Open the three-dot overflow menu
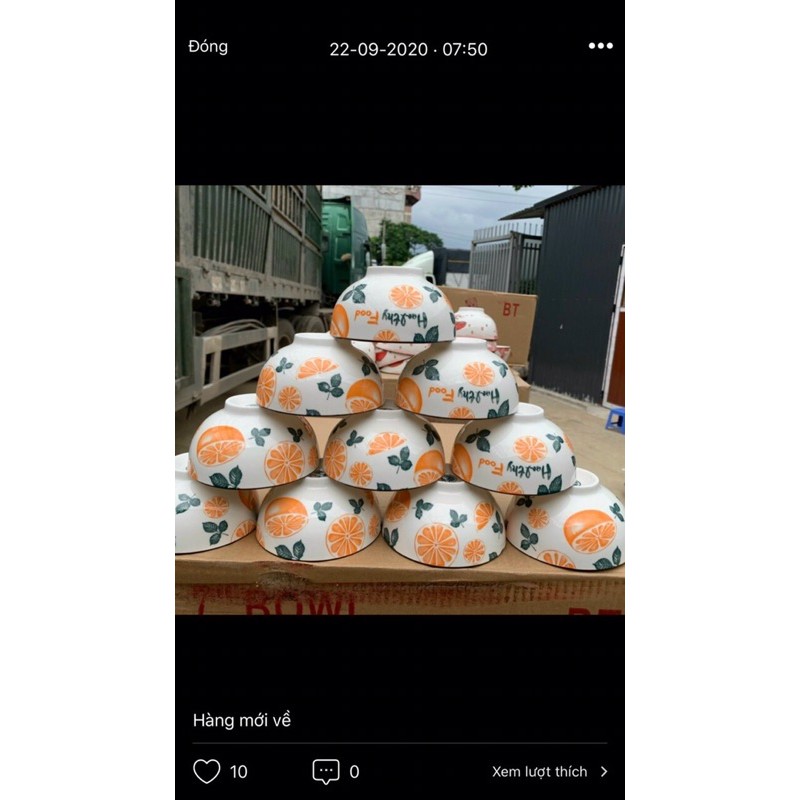The width and height of the screenshot is (800, 800). [601, 46]
